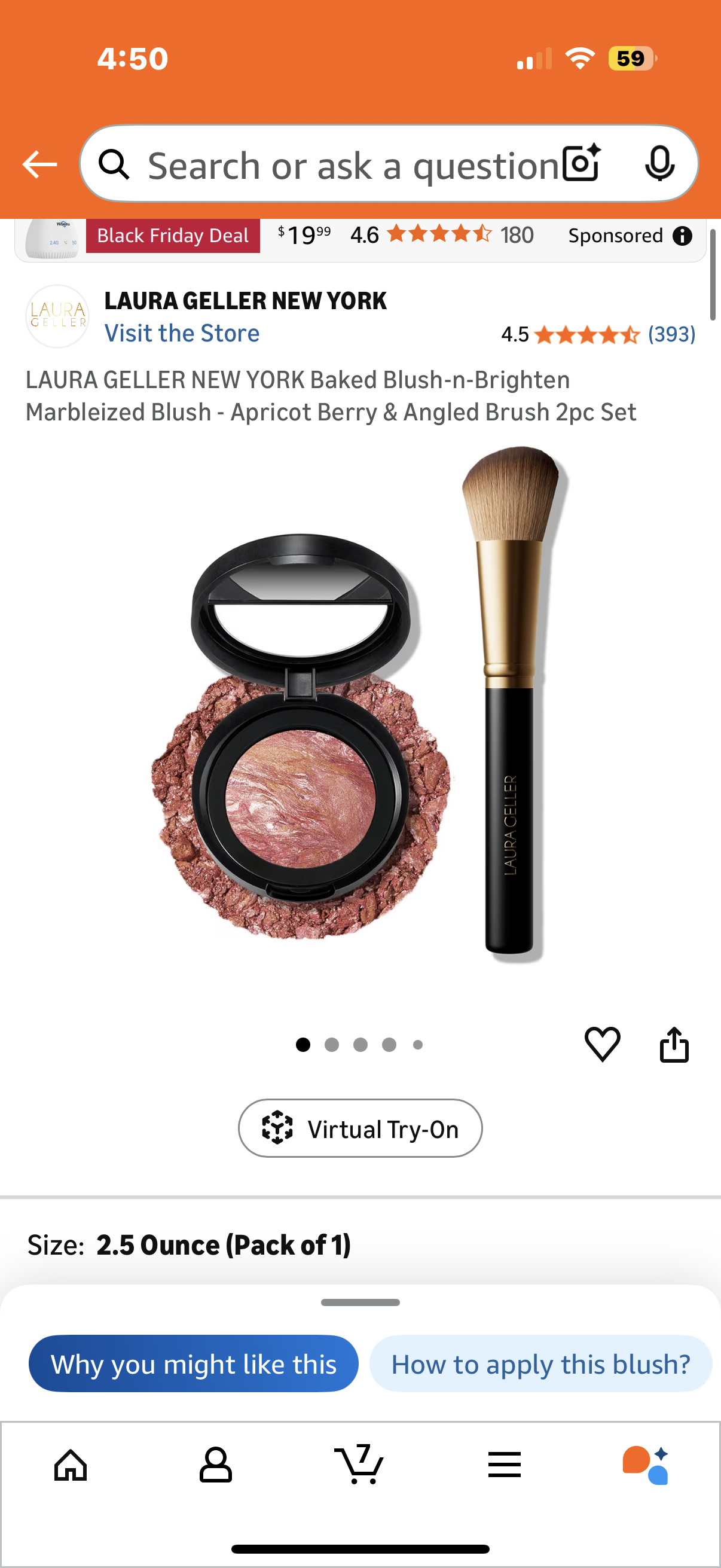This screenshot has width=721, height=1568.
Task: Open the shopping cart showing 7 items
Action: pos(360,1465)
